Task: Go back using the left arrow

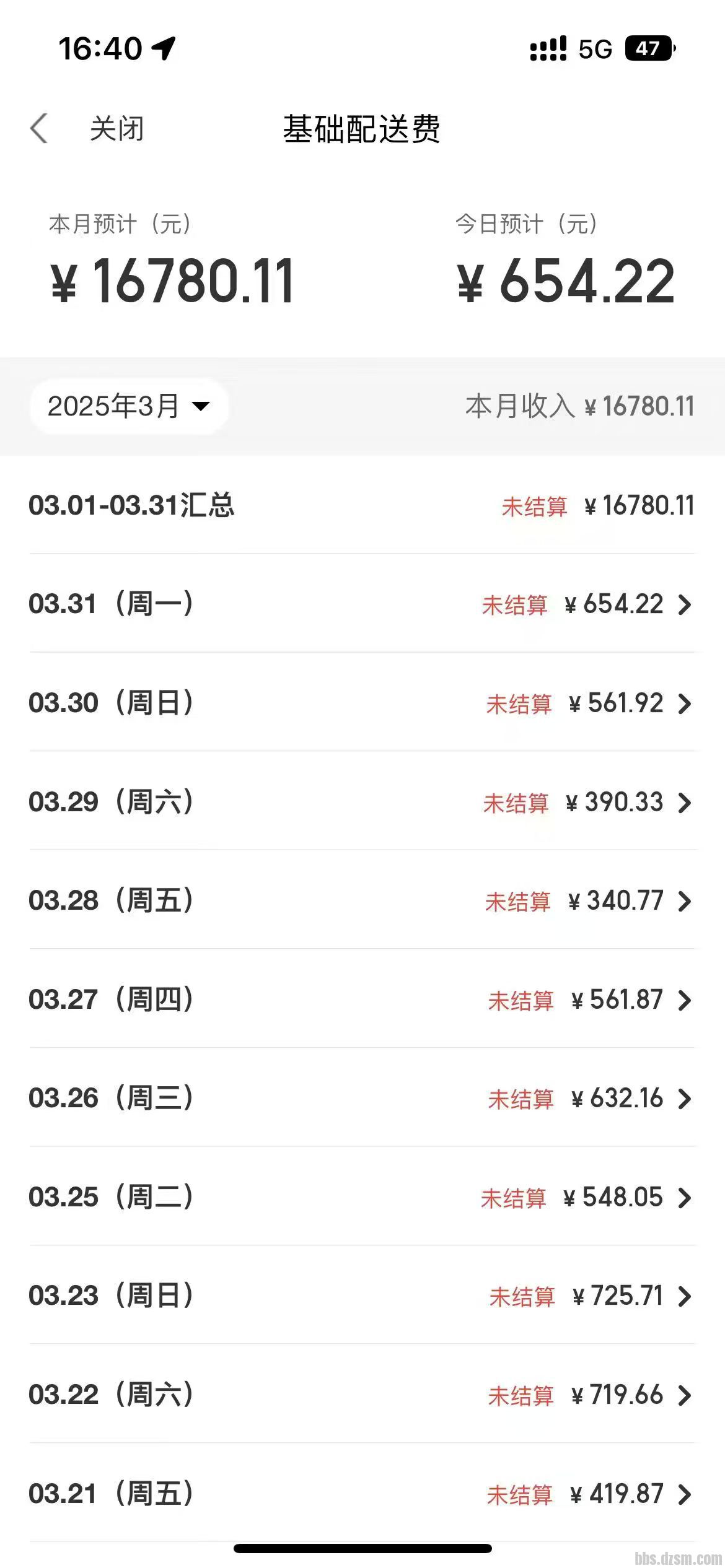Action: pyautogui.click(x=39, y=129)
